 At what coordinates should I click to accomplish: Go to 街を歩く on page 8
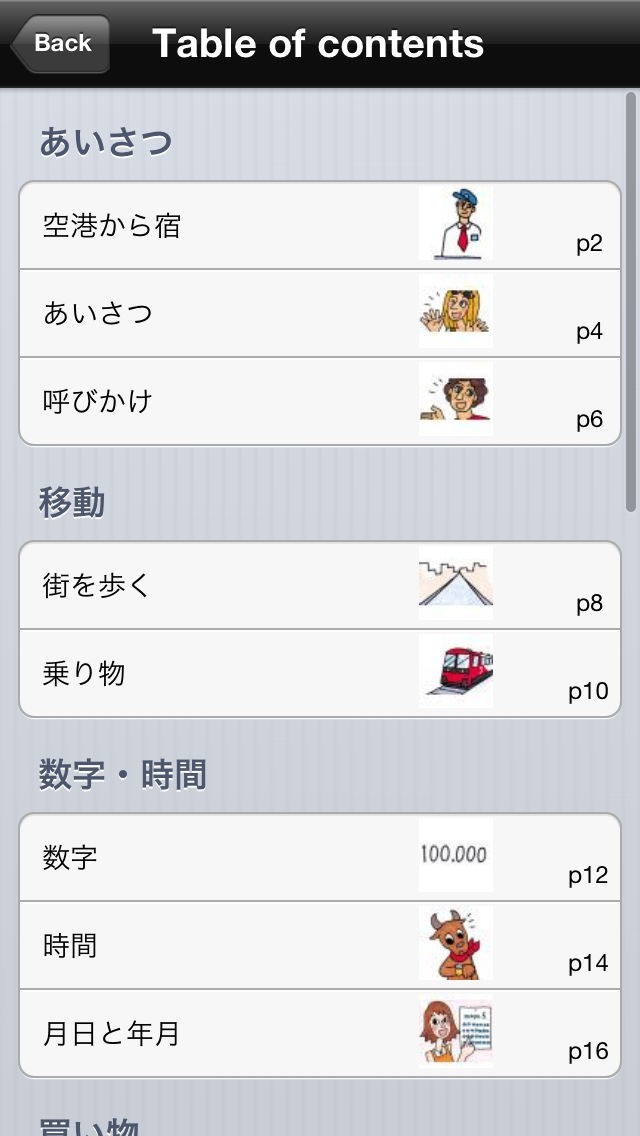pos(320,586)
